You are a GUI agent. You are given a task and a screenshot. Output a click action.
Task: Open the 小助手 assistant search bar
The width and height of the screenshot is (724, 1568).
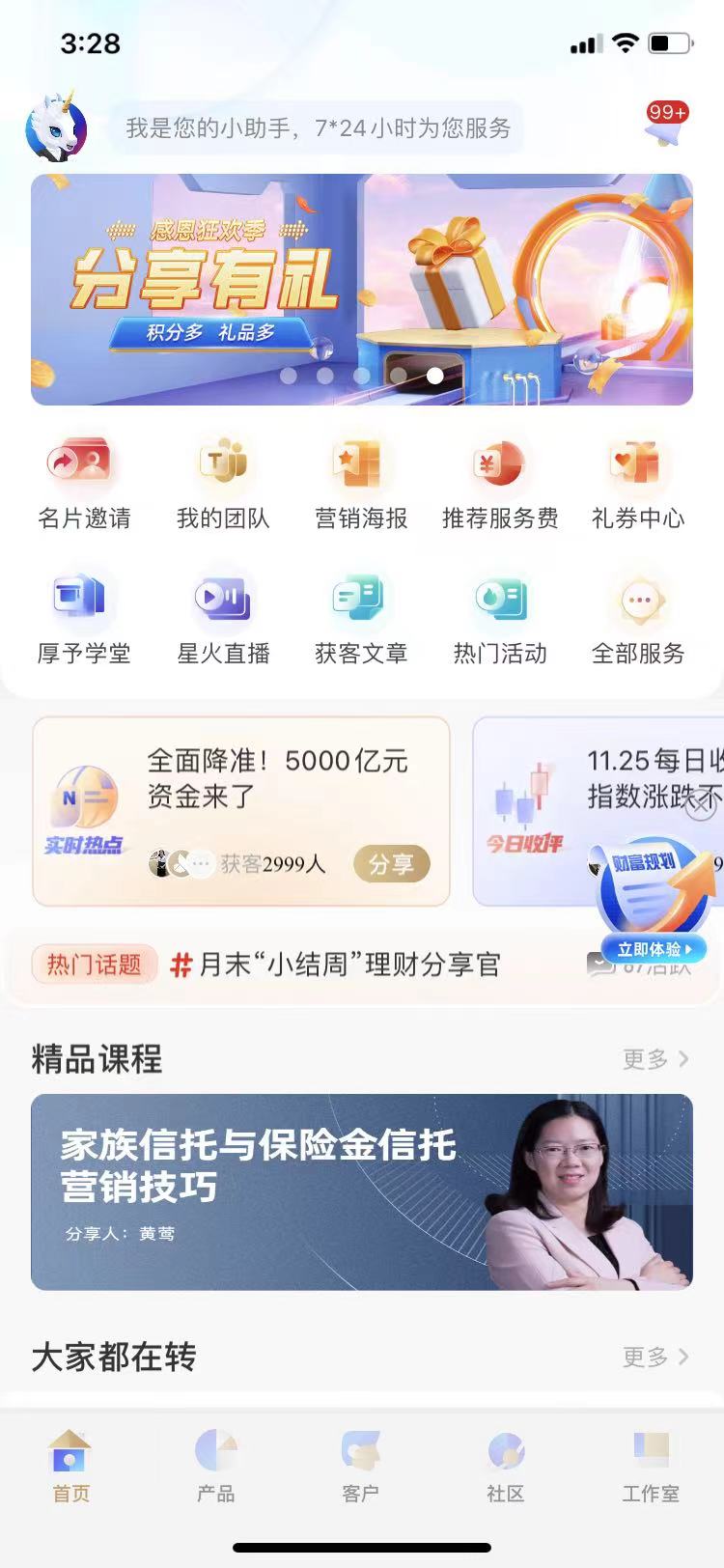(317, 127)
